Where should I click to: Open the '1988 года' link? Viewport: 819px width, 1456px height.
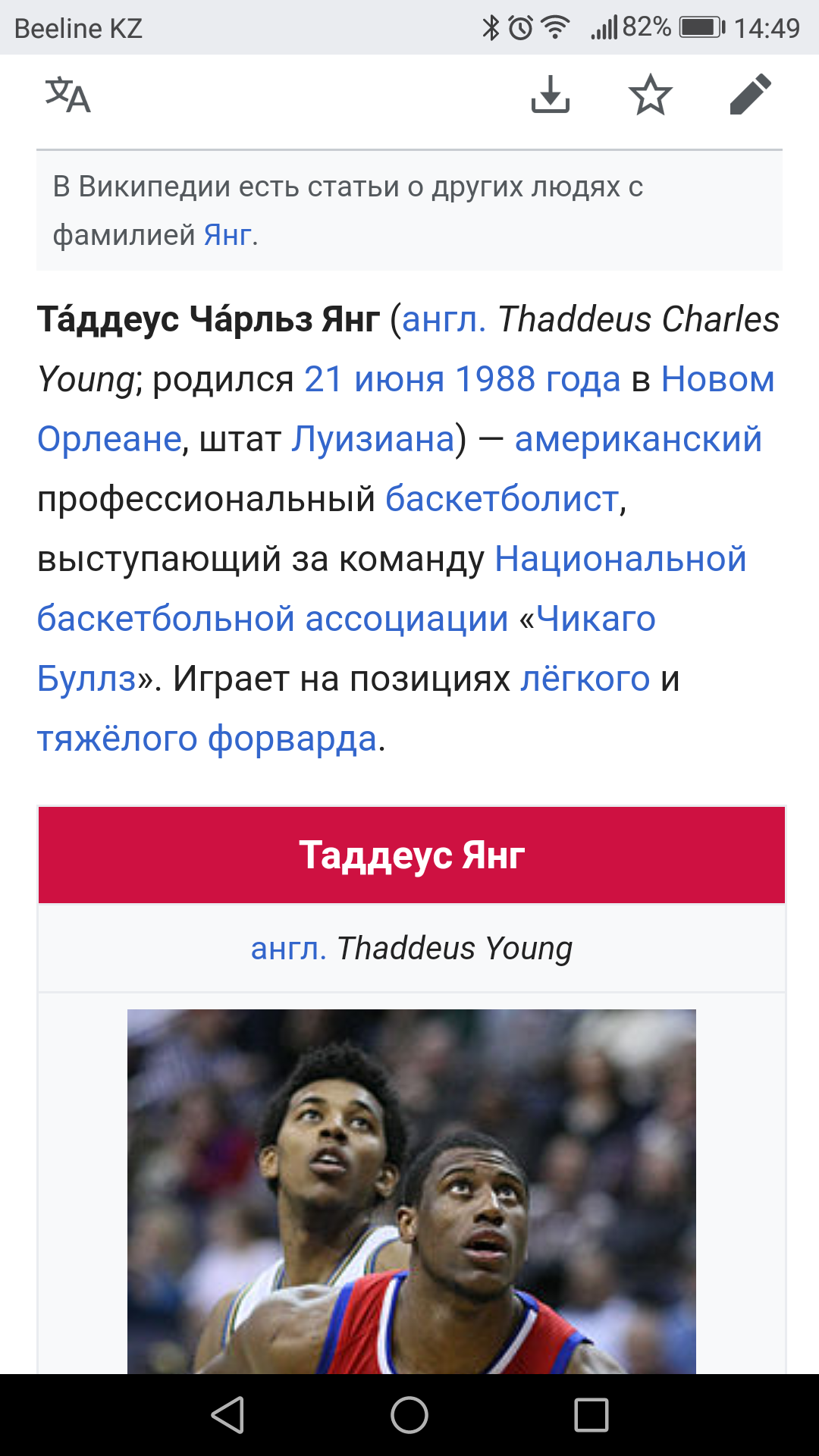[538, 379]
